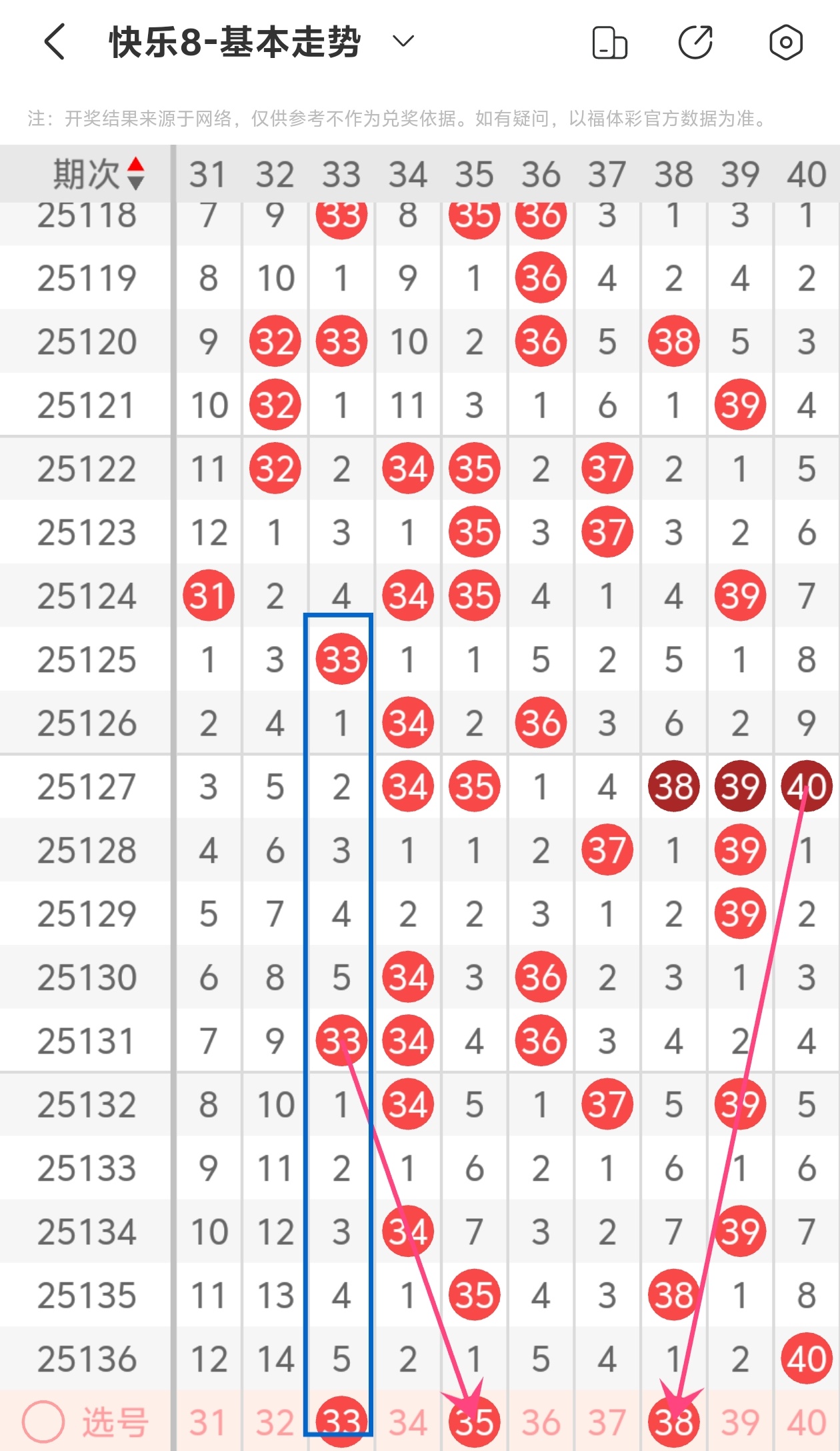
Task: Select number 39 in the 选号 row
Action: [740, 1422]
